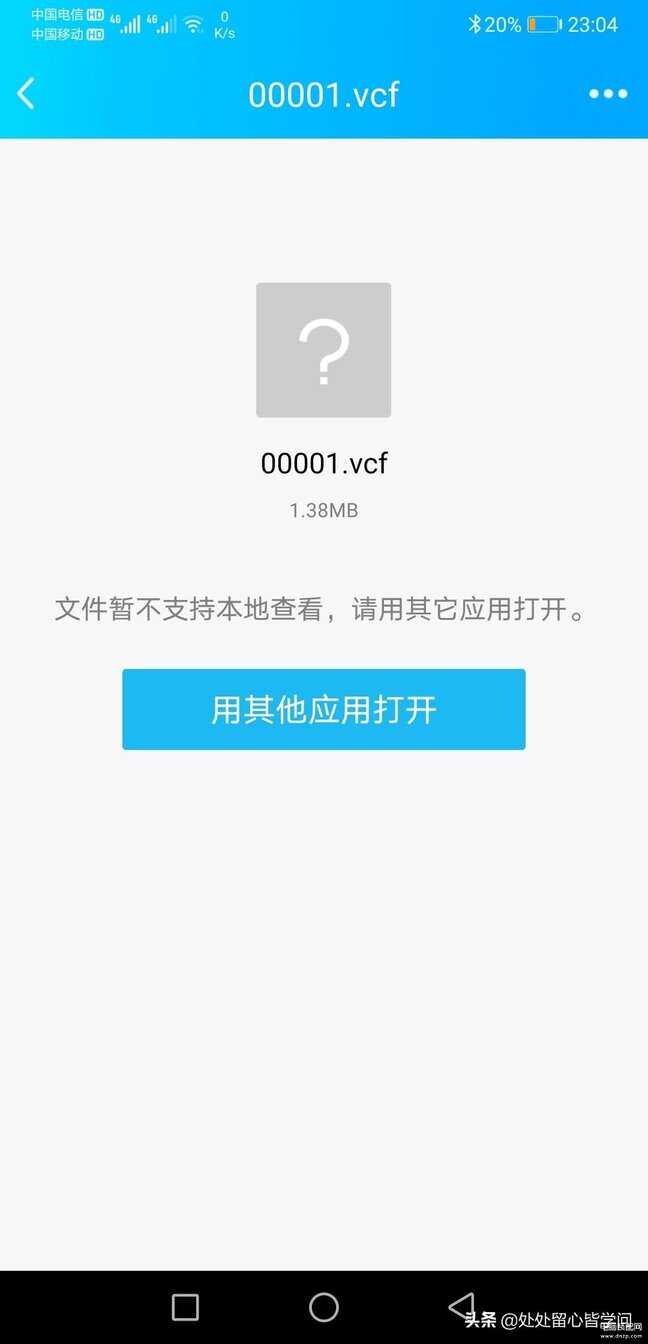The height and width of the screenshot is (1344, 648).
Task: Tap the 用其他应用打开 button
Action: pos(324,709)
